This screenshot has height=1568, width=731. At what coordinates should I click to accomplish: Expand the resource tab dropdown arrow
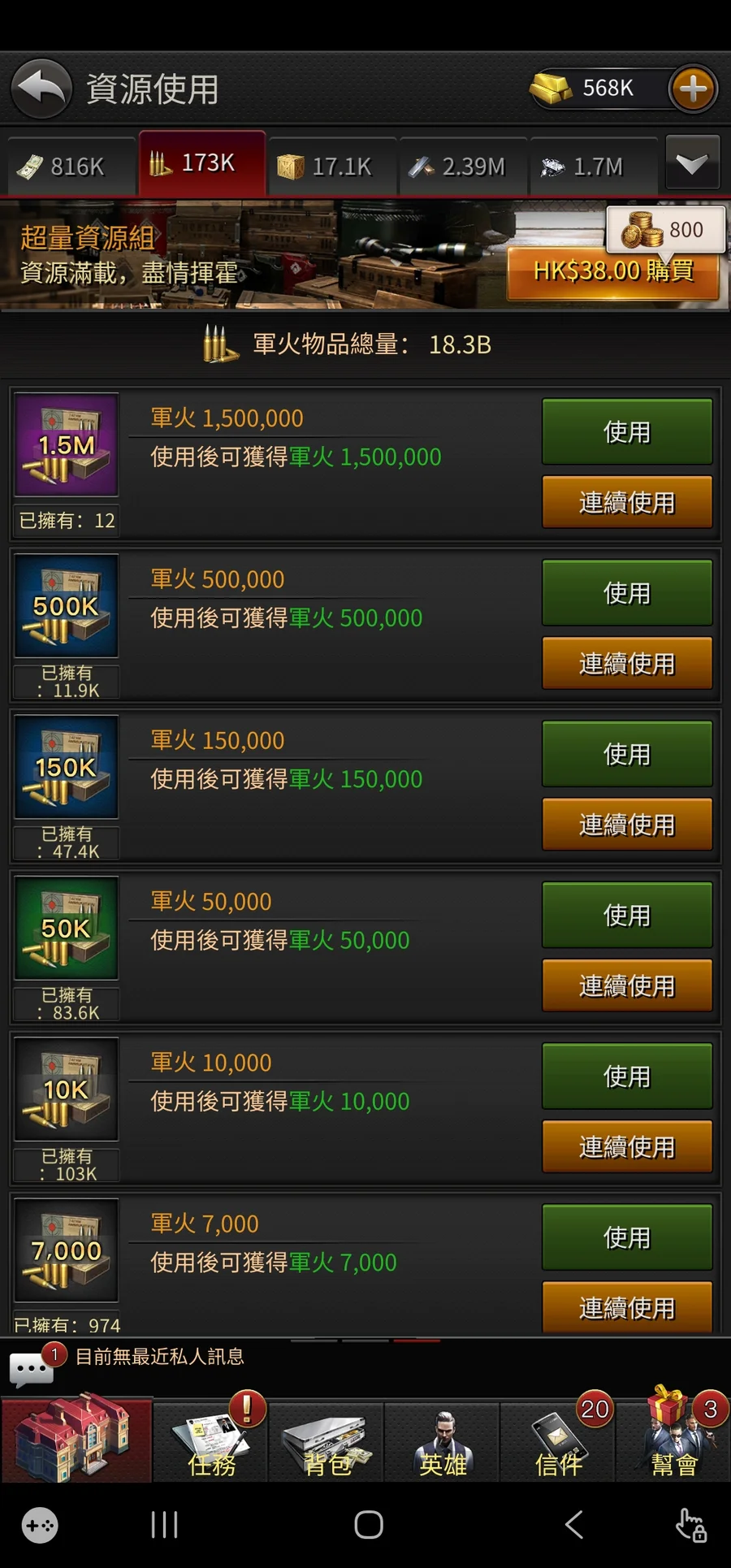pyautogui.click(x=692, y=163)
